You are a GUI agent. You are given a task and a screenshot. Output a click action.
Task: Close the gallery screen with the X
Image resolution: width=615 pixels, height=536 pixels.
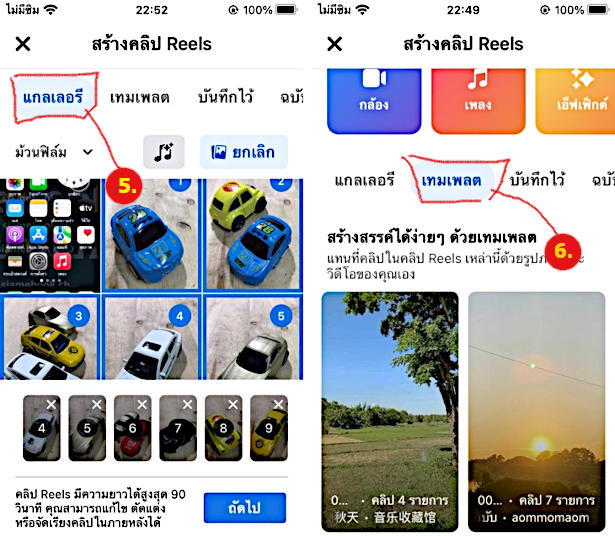point(23,43)
